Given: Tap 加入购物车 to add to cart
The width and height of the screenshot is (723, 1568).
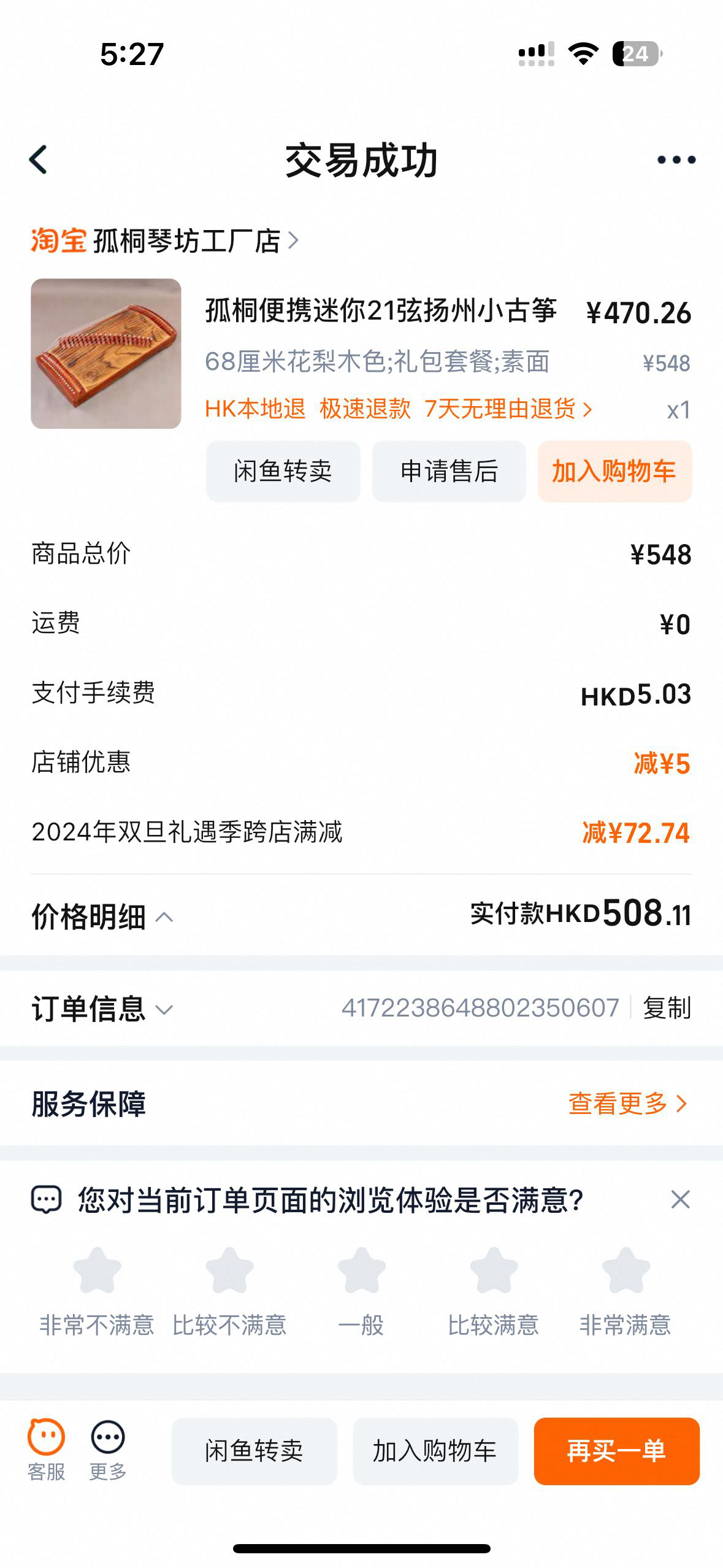Looking at the screenshot, I should pos(615,472).
